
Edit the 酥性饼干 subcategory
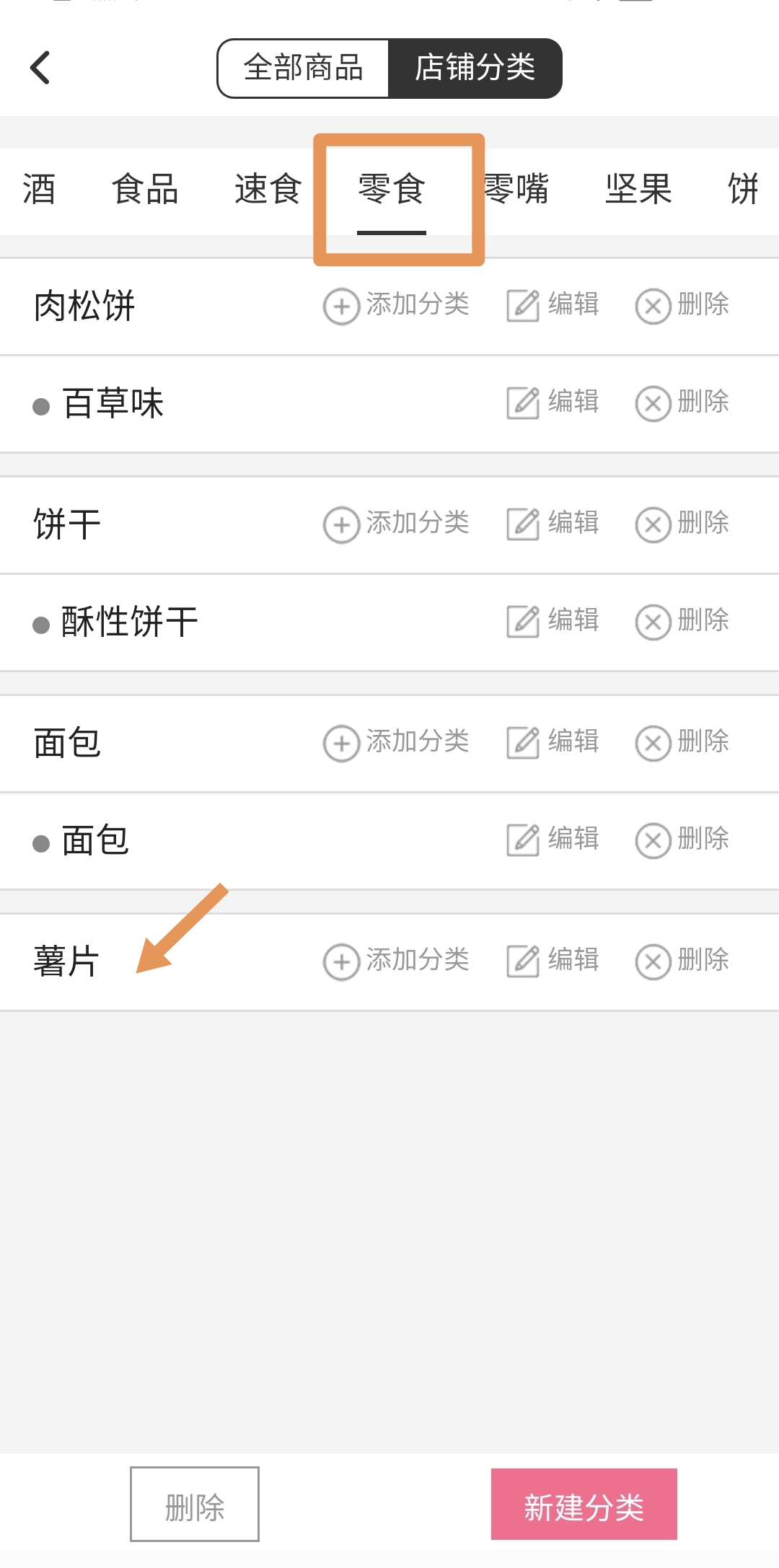point(553,621)
